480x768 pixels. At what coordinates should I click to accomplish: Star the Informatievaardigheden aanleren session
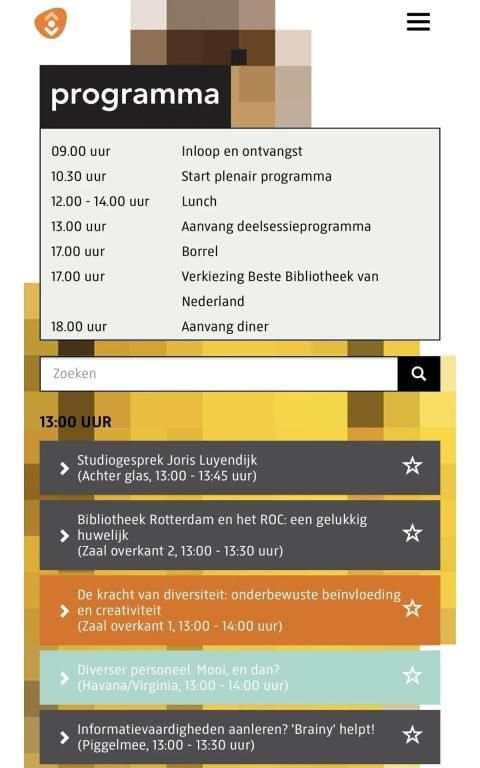tap(412, 735)
